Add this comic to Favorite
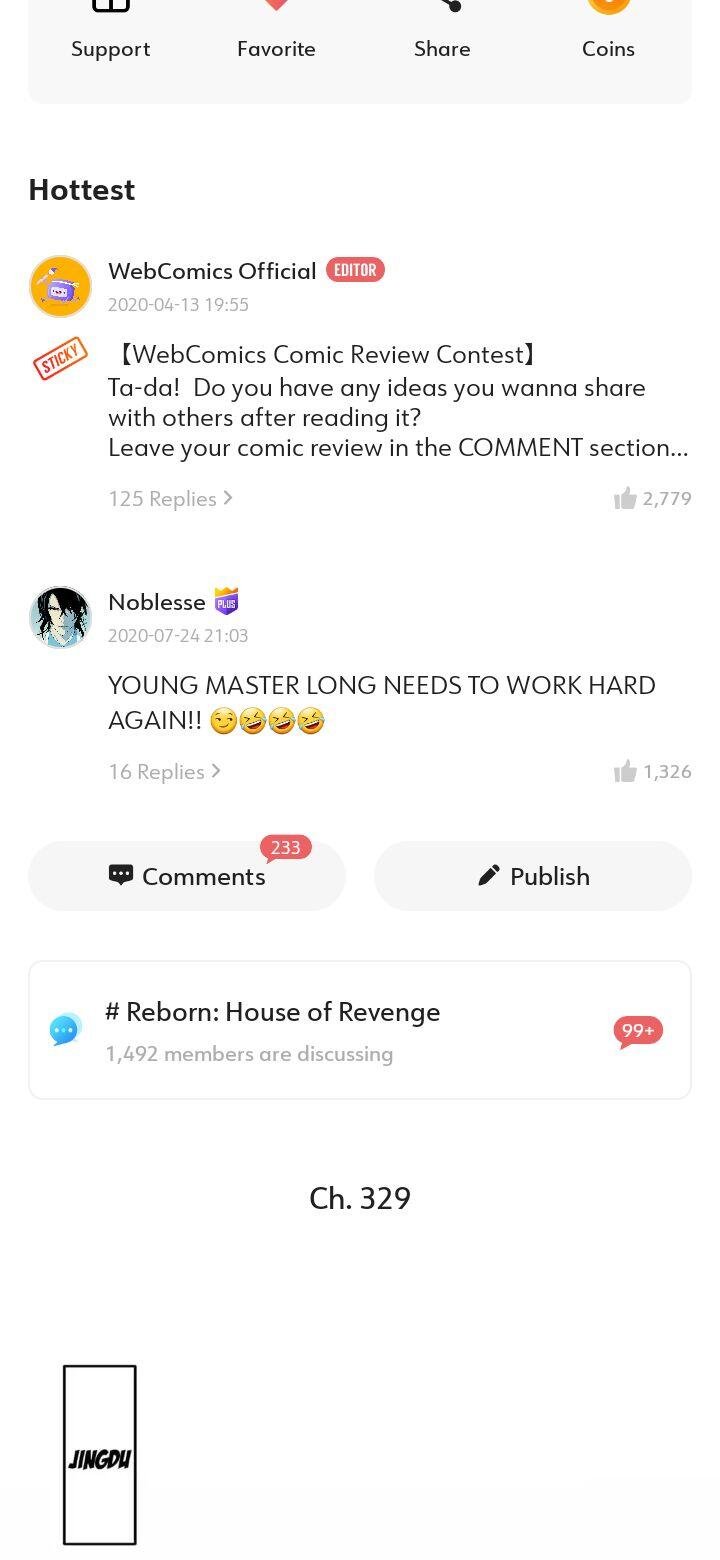The height and width of the screenshot is (1560, 720). 276,30
